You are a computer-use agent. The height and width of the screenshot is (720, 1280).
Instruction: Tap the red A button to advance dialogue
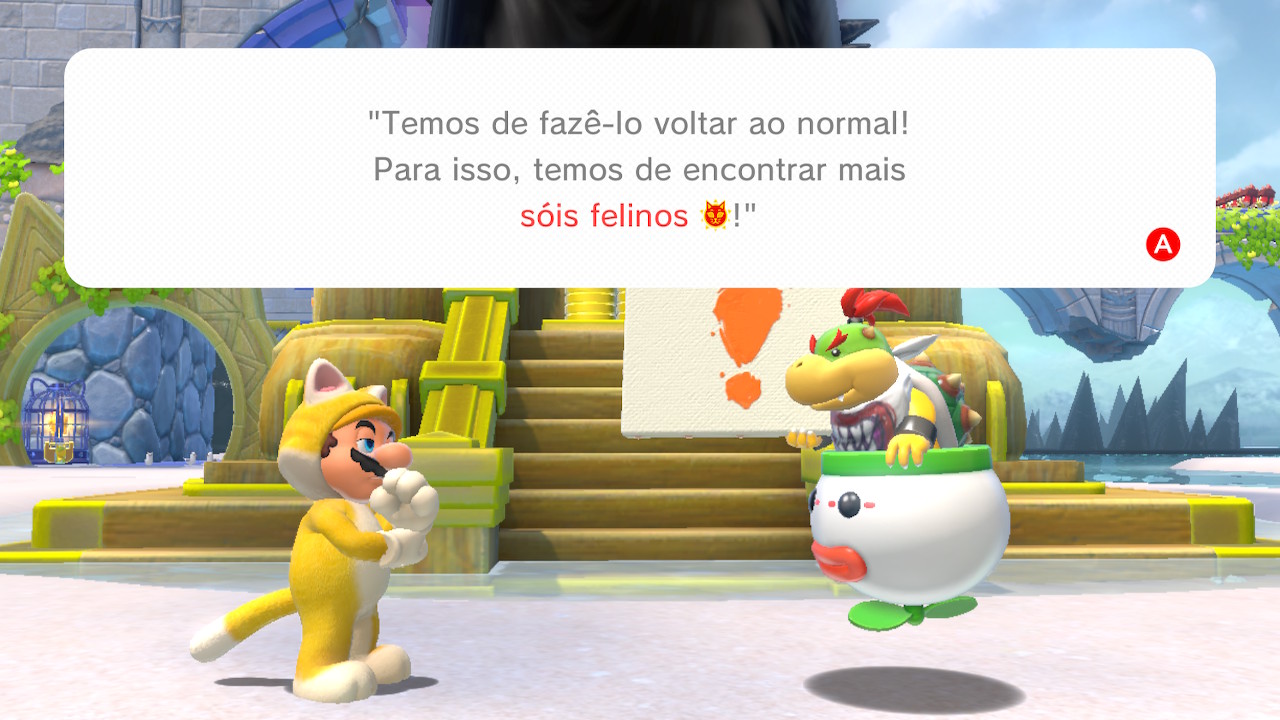(1163, 244)
